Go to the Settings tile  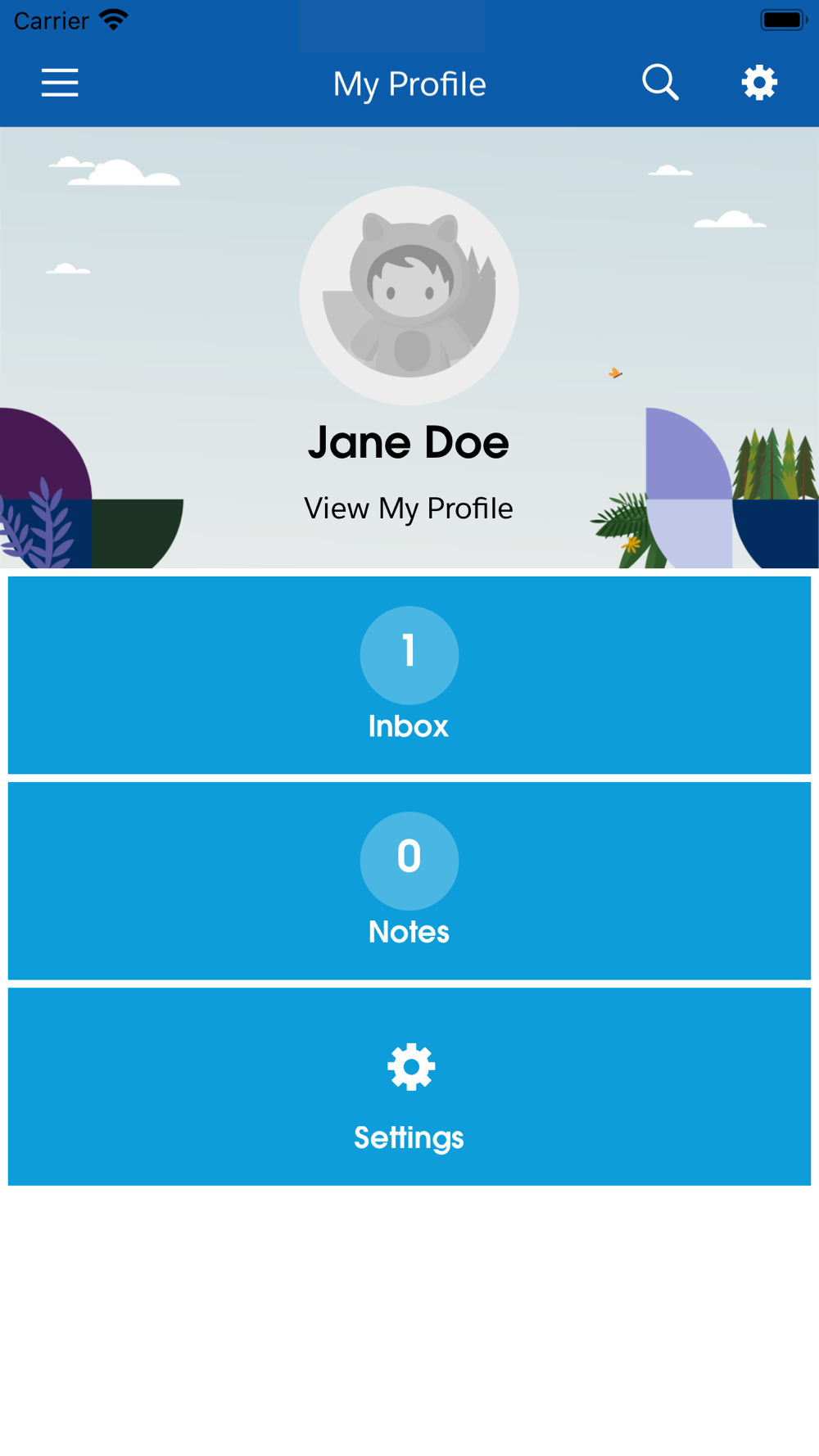pos(409,1086)
